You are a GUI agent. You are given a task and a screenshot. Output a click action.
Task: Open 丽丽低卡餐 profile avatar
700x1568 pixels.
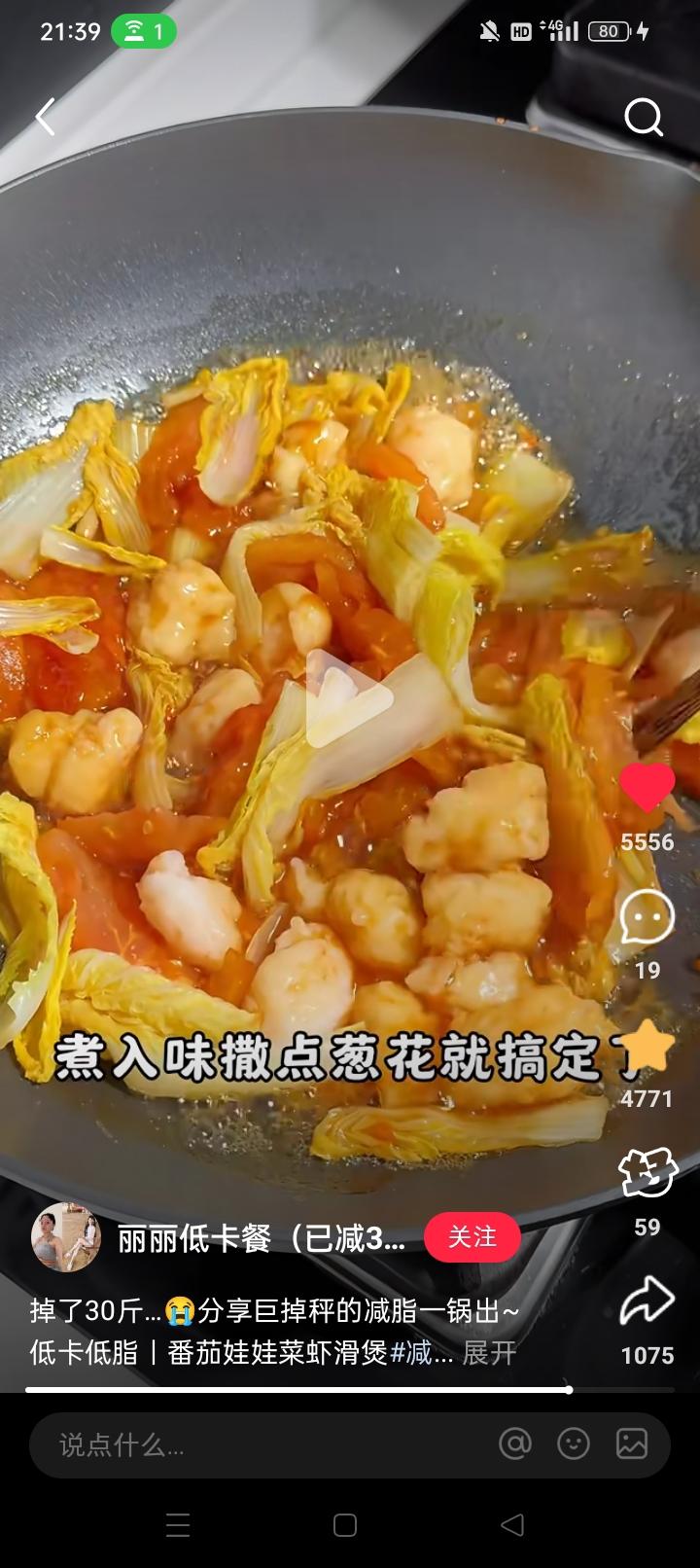click(x=66, y=1237)
